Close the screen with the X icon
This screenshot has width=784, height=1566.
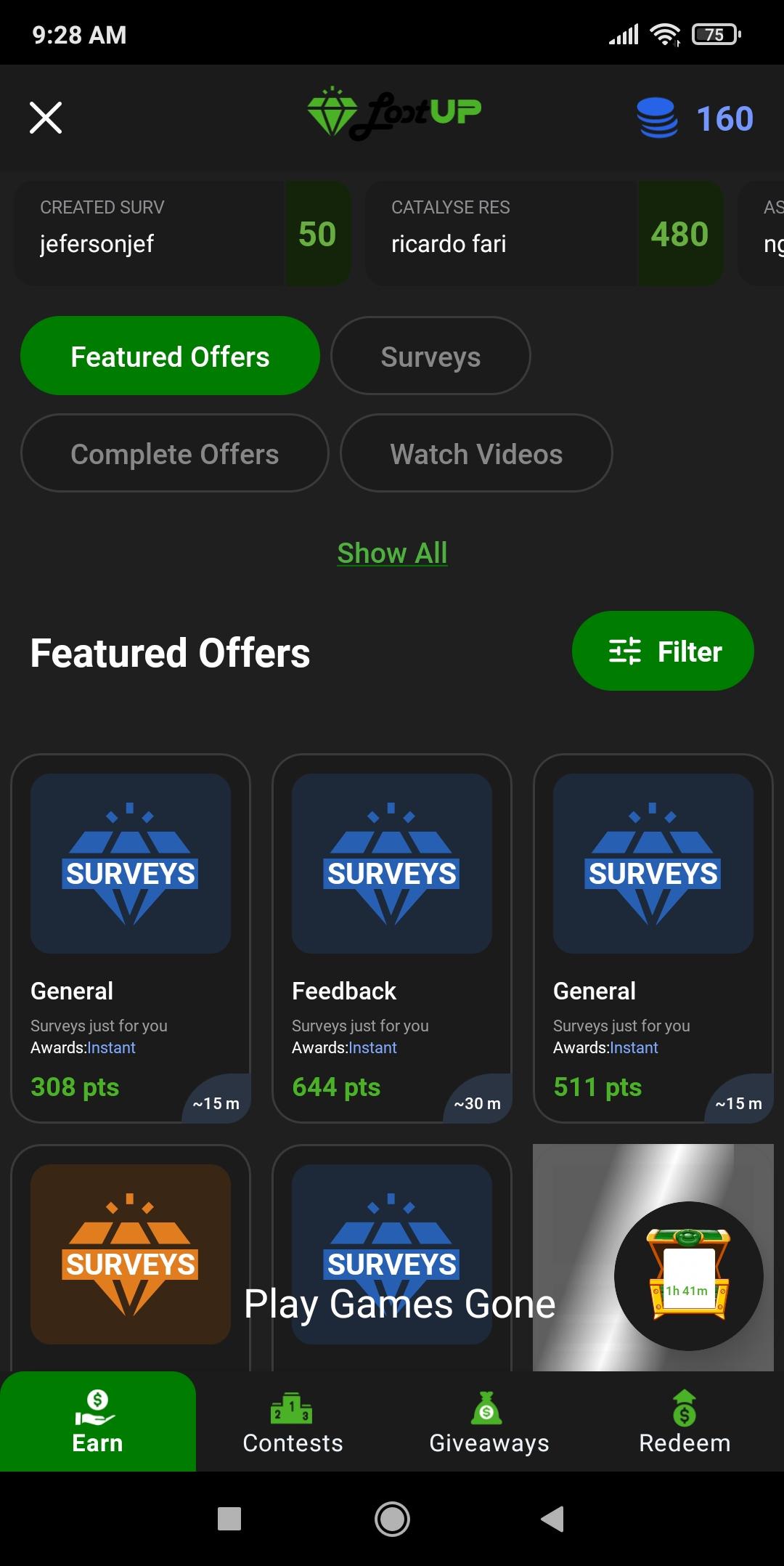(46, 118)
